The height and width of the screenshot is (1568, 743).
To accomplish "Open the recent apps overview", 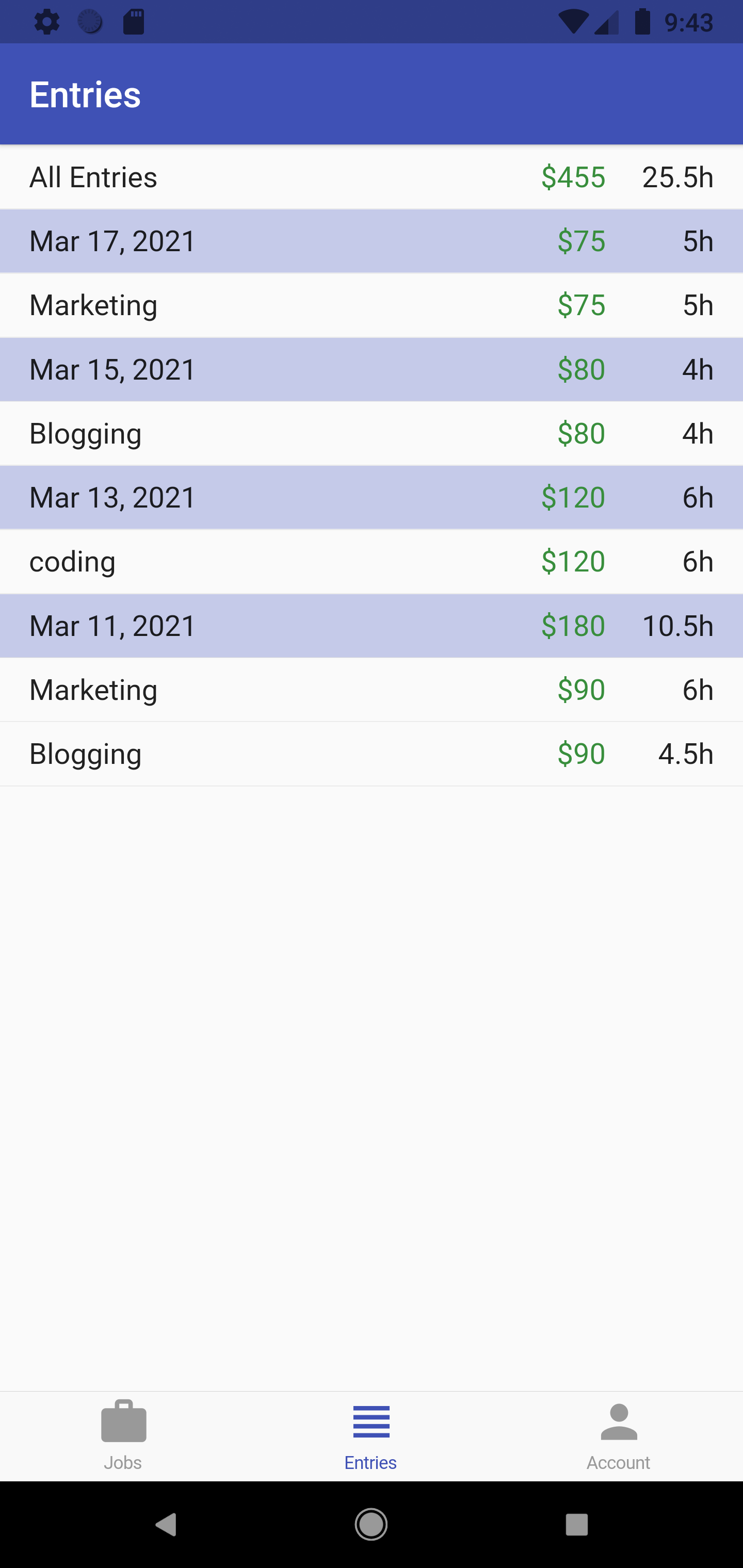I will (x=576, y=1524).
